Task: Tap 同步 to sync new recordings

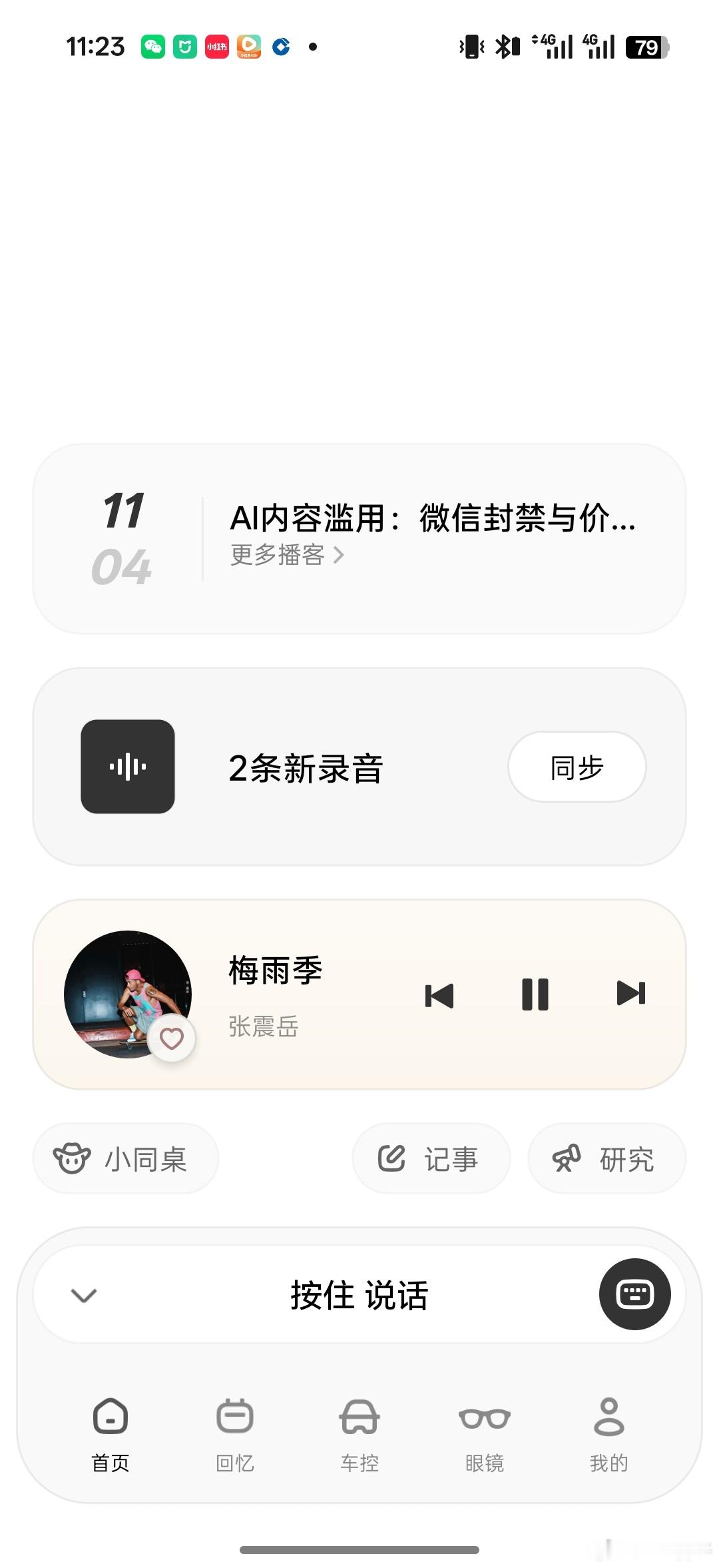Action: pos(577,766)
